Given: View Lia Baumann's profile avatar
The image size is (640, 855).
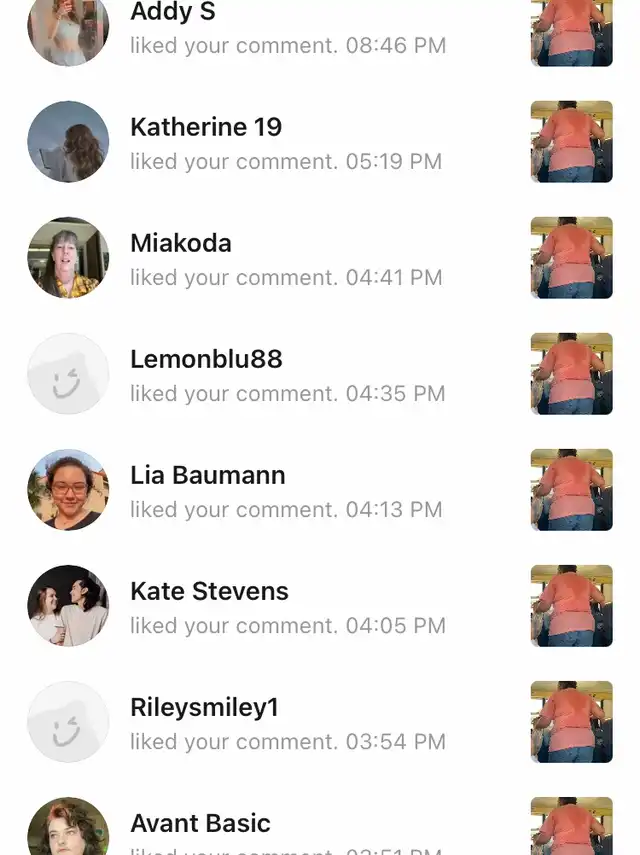Looking at the screenshot, I should (68, 490).
